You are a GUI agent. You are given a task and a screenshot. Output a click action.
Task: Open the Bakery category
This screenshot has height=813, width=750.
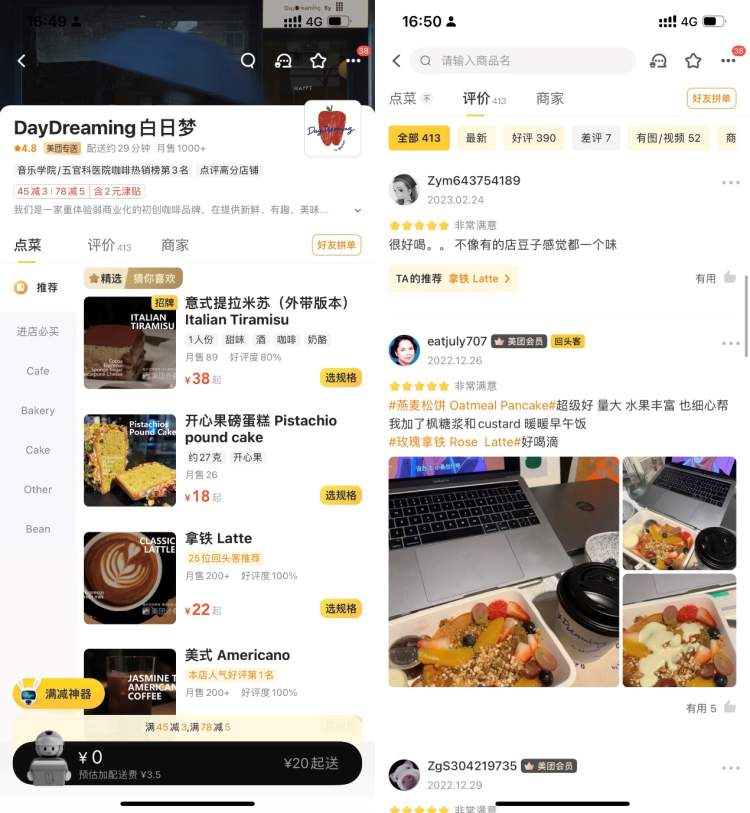click(38, 411)
